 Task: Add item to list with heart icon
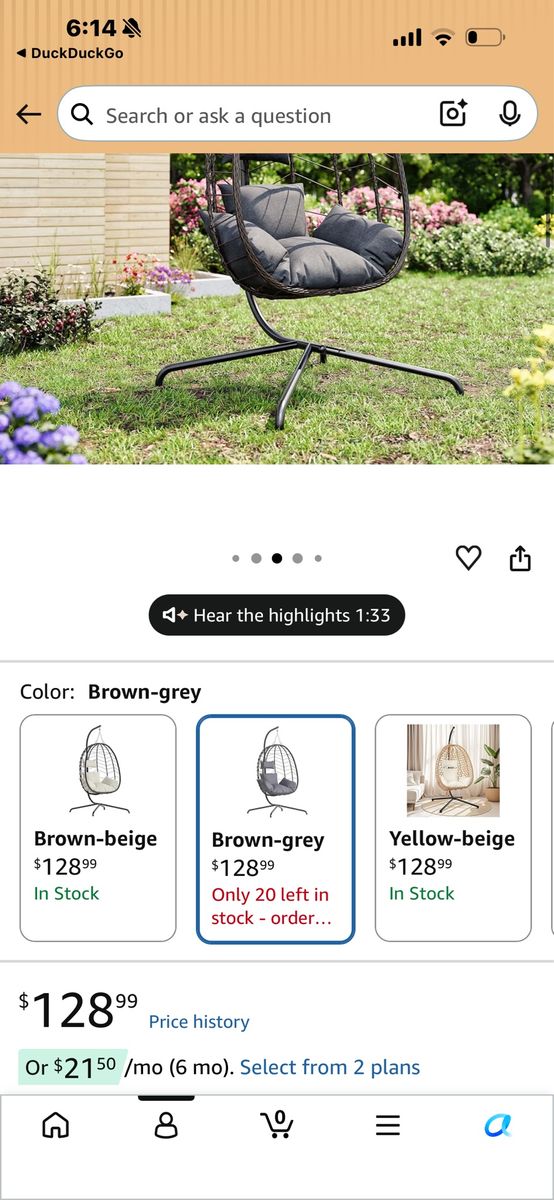pyautogui.click(x=468, y=558)
